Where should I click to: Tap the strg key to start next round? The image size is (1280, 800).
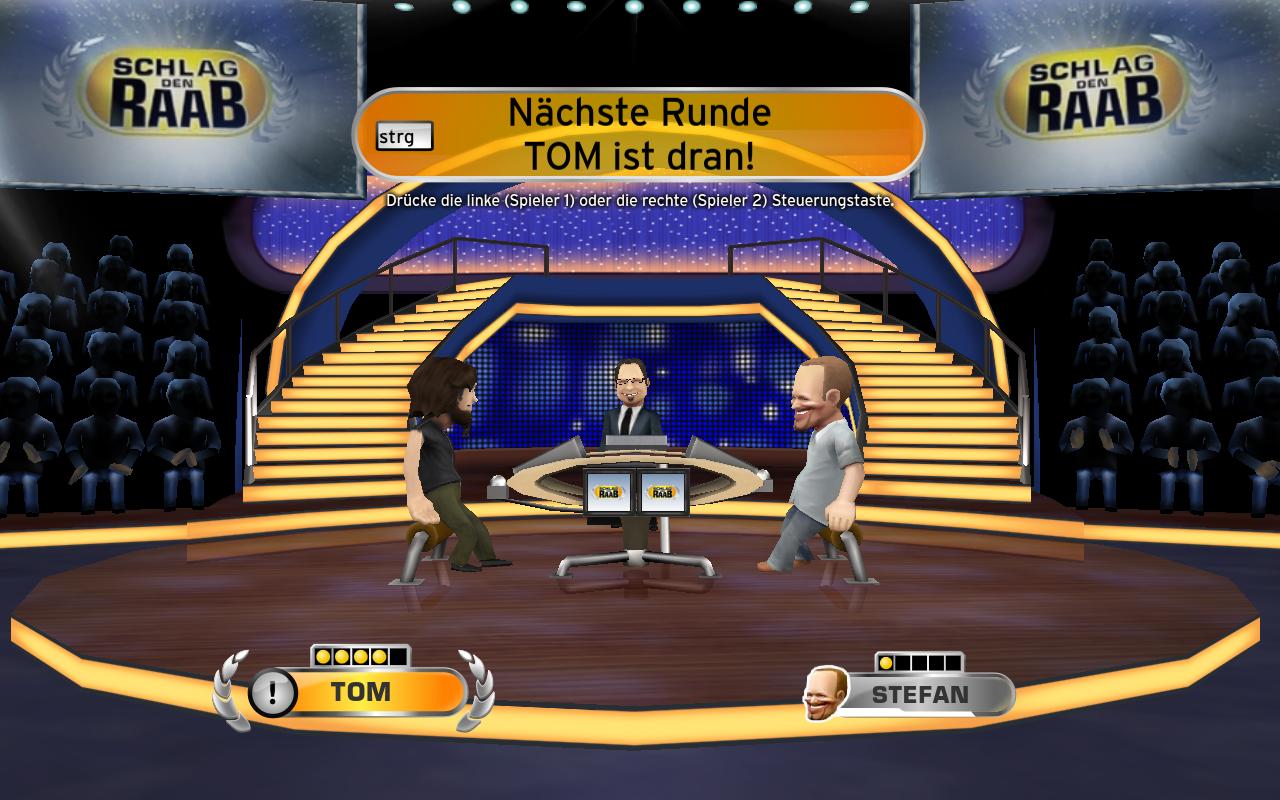pos(404,136)
